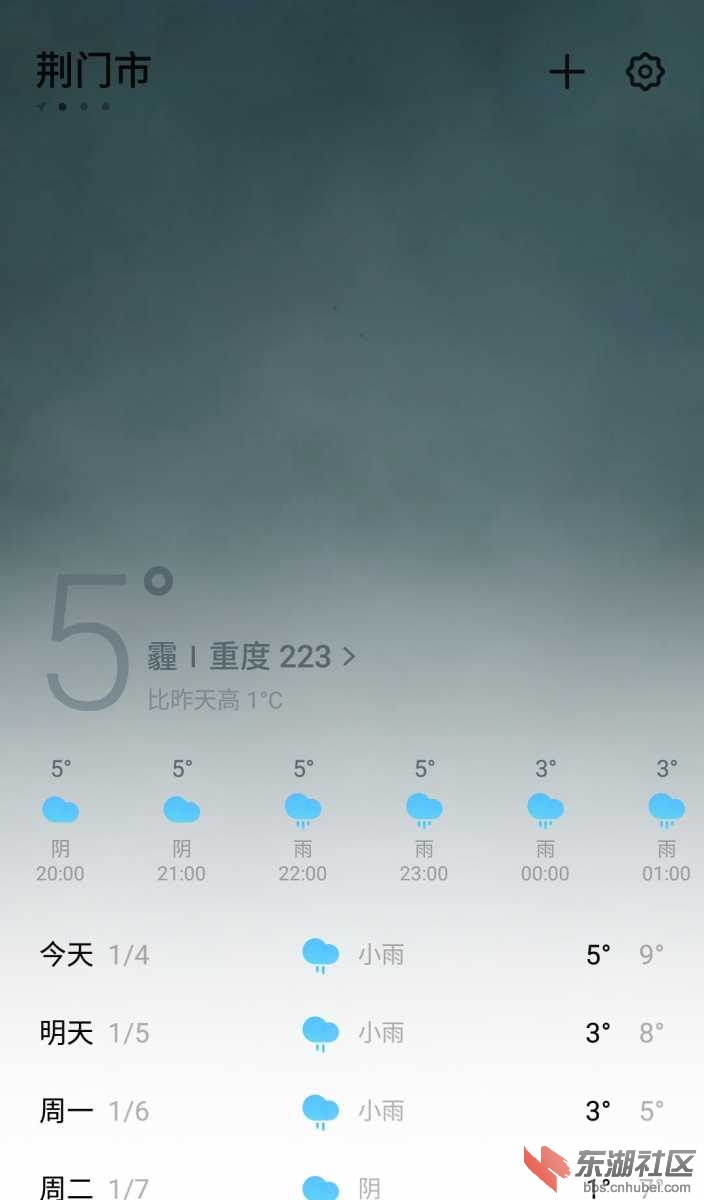Add a new city with the plus icon
Viewport: 704px width, 1200px height.
(x=566, y=72)
